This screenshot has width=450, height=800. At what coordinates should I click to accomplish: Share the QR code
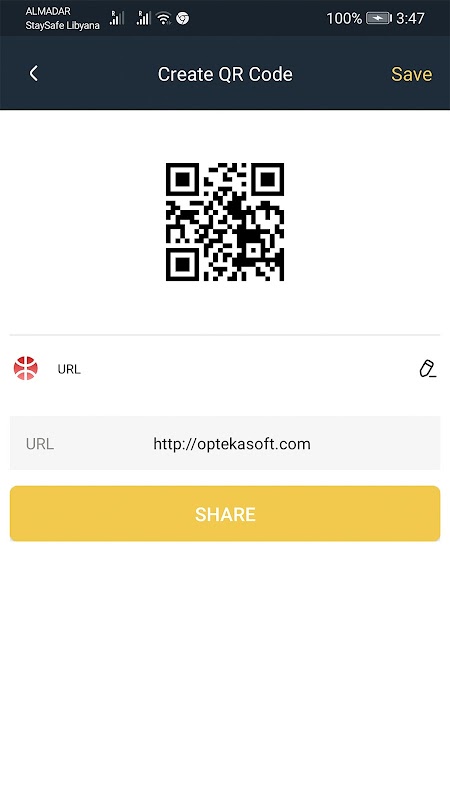[x=225, y=513]
